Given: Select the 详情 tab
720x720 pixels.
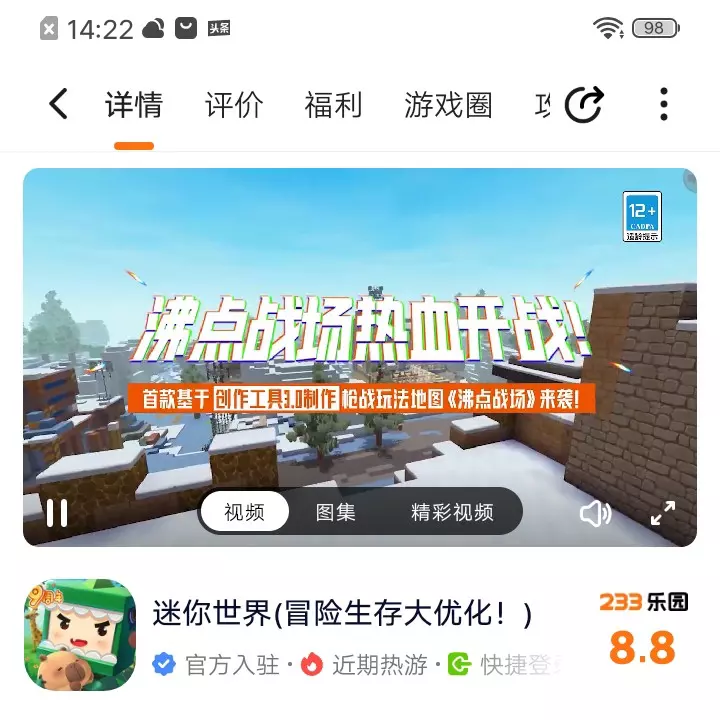Looking at the screenshot, I should (x=134, y=105).
